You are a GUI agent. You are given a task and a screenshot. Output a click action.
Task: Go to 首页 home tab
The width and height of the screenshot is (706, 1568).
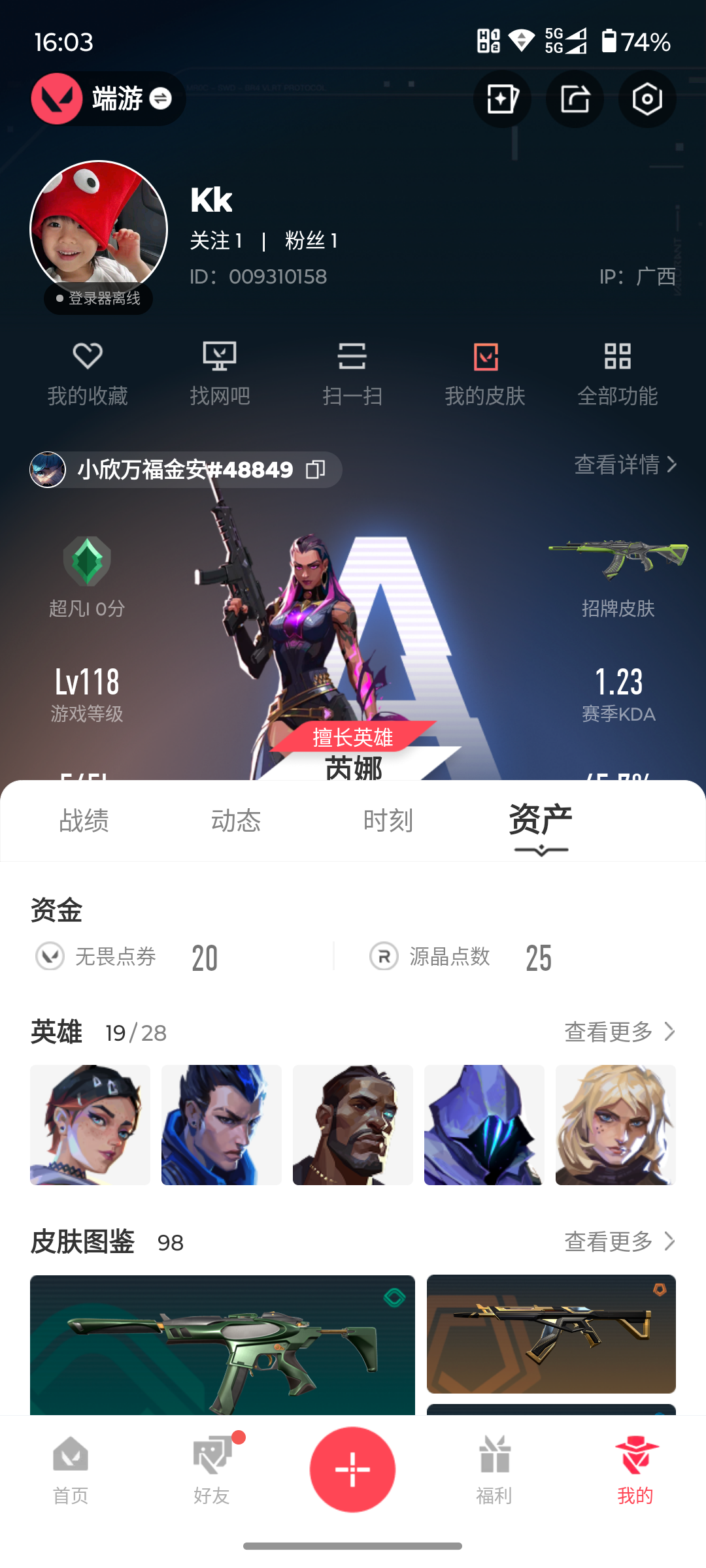pos(71,1469)
